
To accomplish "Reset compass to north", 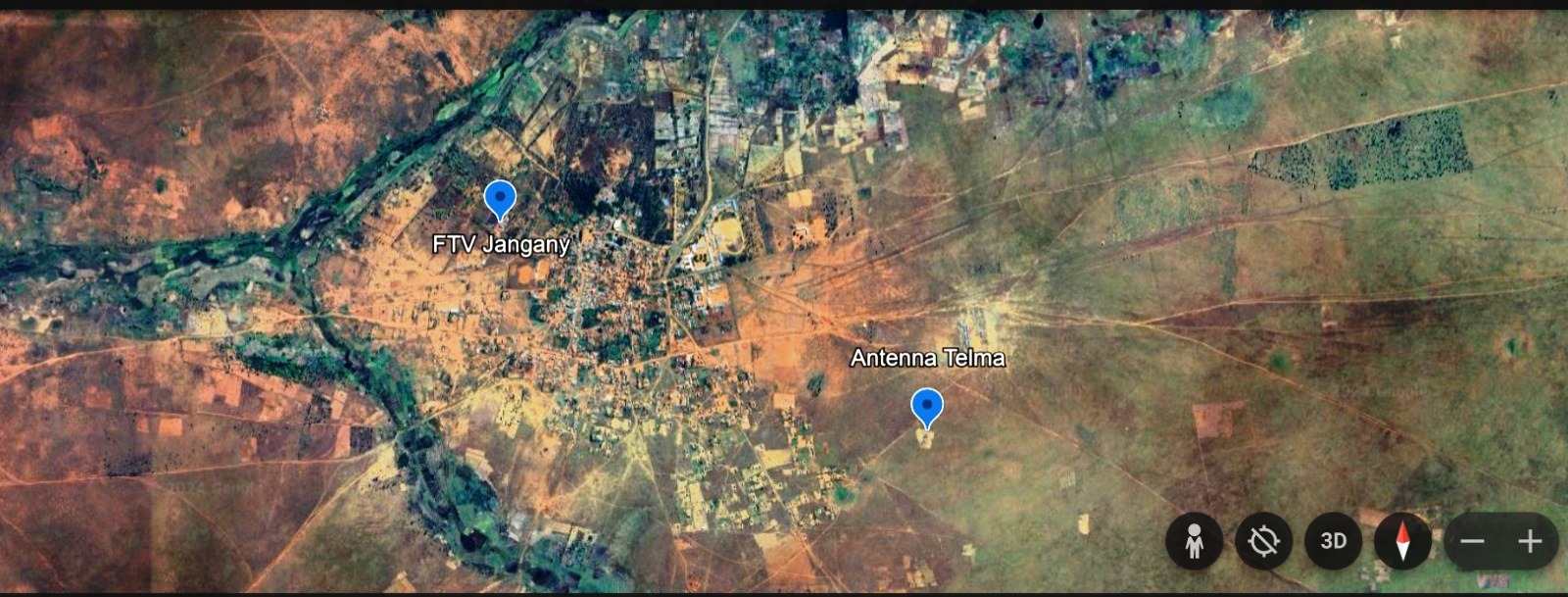I will pyautogui.click(x=1402, y=541).
